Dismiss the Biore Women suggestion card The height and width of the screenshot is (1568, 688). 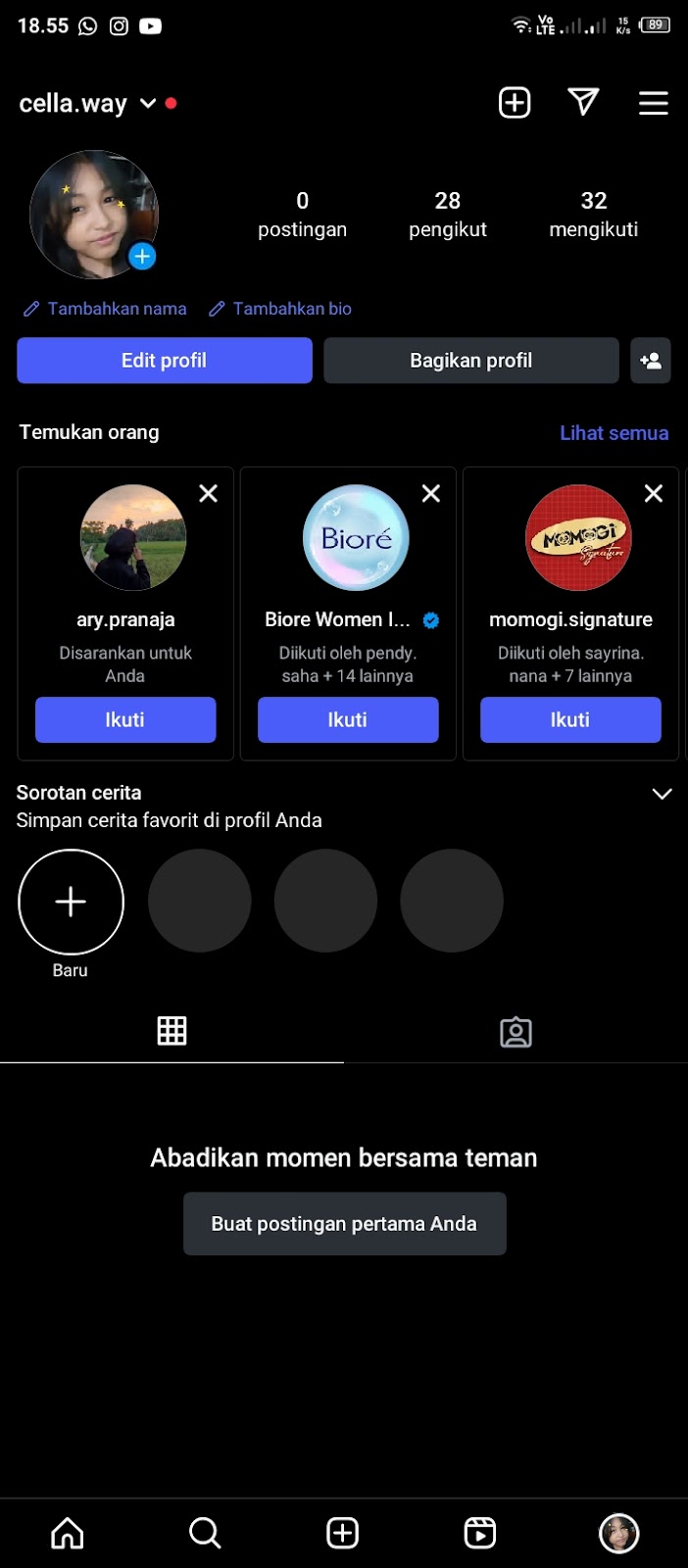click(431, 494)
